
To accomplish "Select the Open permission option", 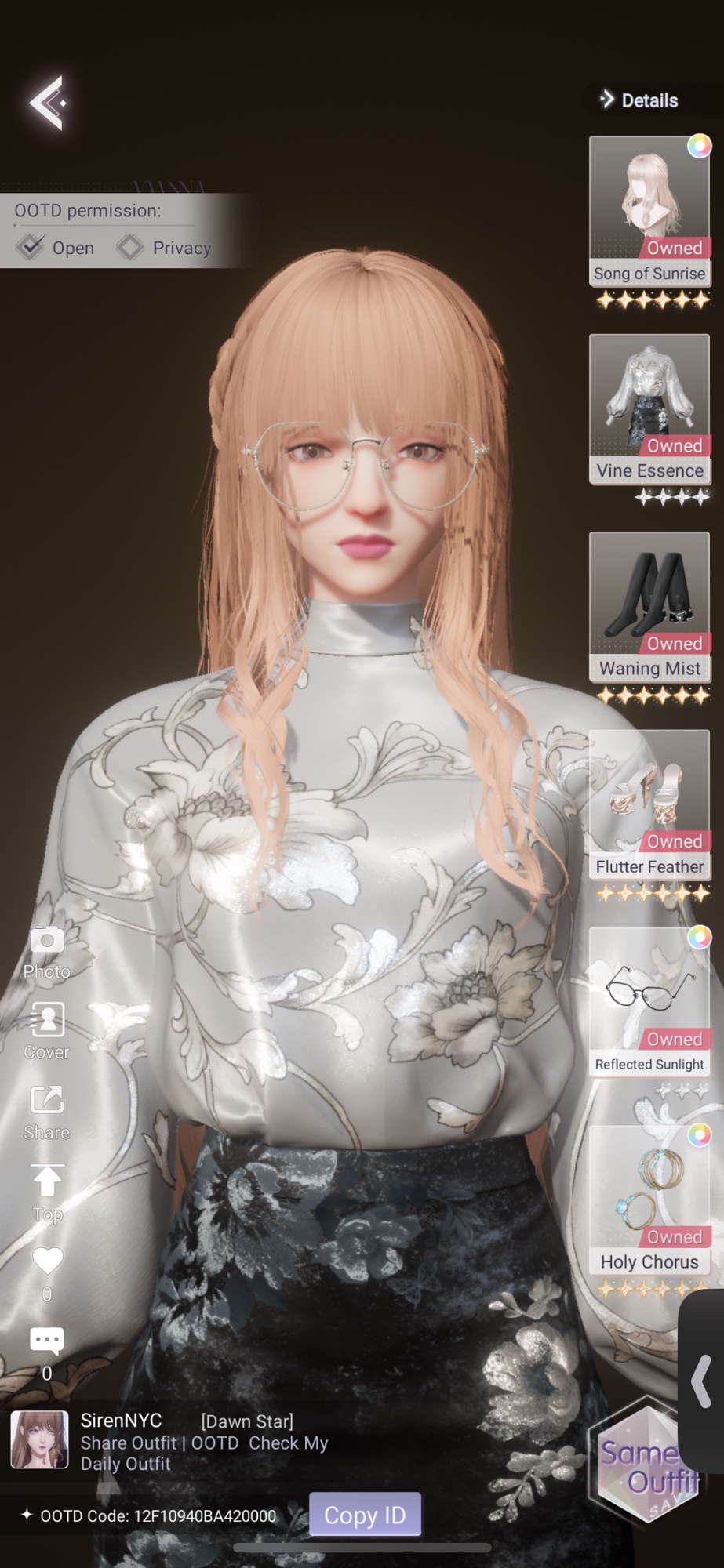I will 55,248.
